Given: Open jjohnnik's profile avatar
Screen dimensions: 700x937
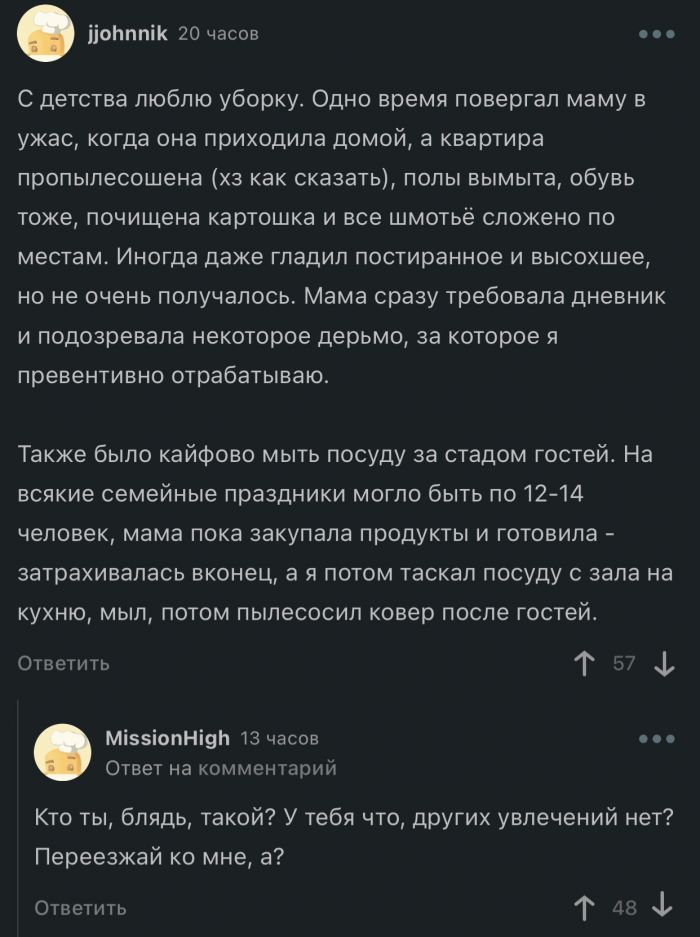Looking at the screenshot, I should [45, 33].
